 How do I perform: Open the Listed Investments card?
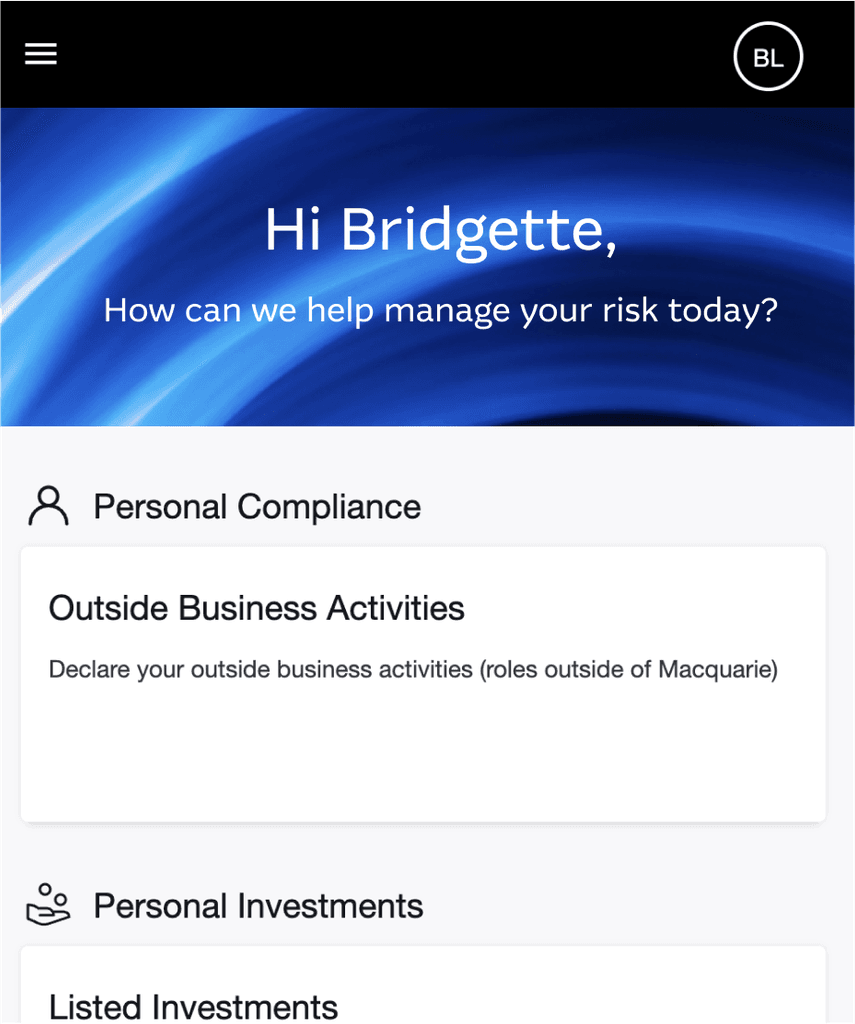pyautogui.click(x=423, y=990)
